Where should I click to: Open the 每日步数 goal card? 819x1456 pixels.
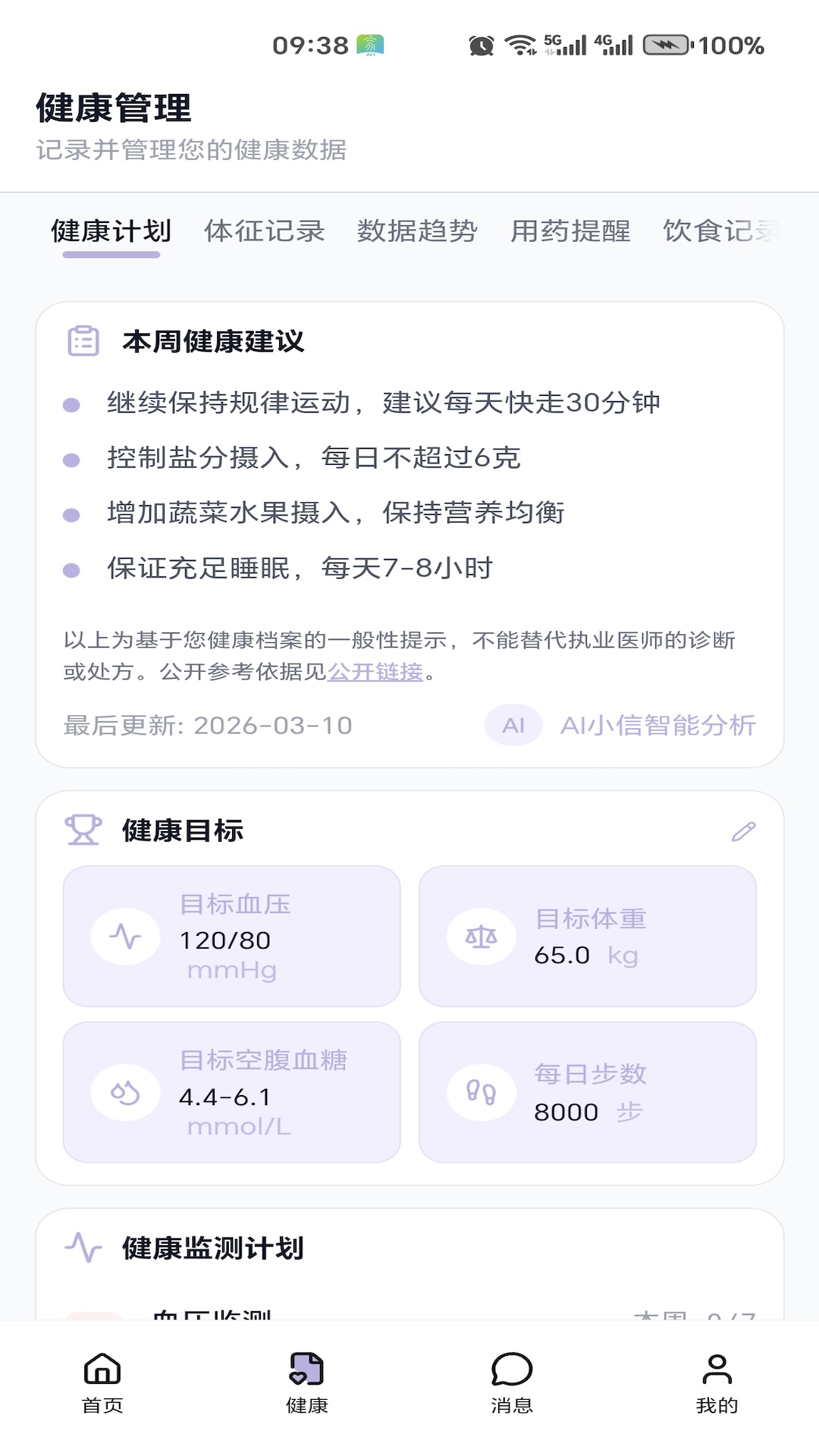point(588,1092)
